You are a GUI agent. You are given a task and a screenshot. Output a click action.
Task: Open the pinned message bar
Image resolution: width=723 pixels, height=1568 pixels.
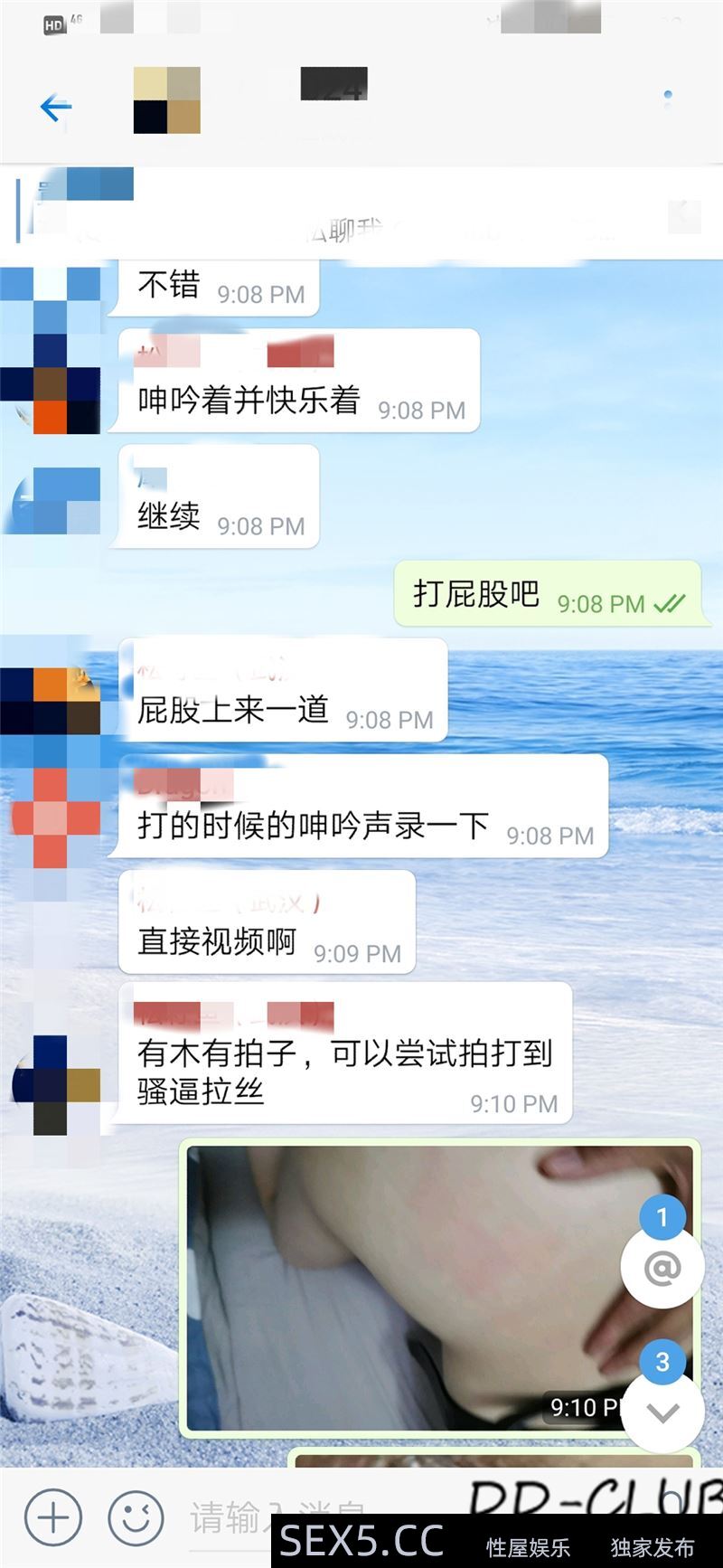point(343,217)
